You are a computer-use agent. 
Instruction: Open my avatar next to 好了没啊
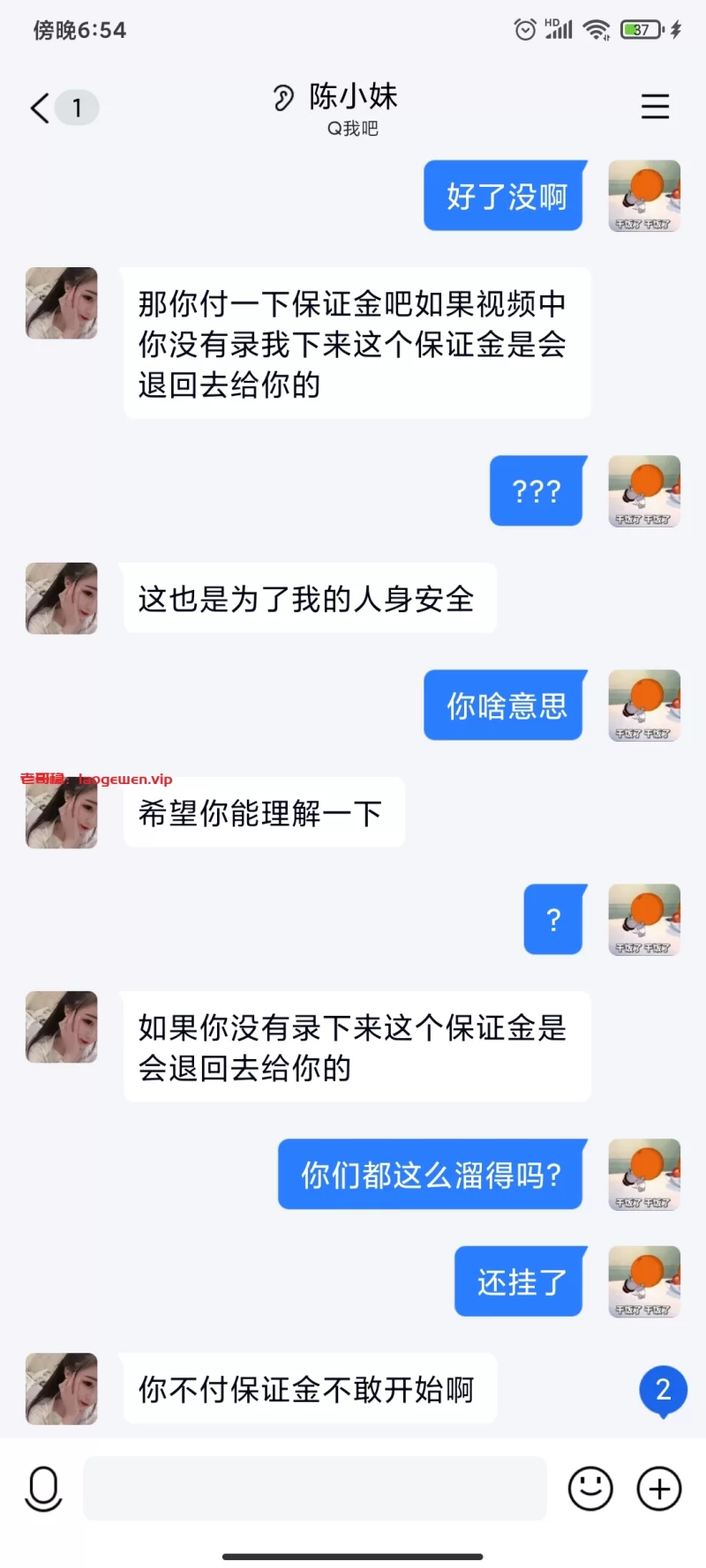[644, 196]
